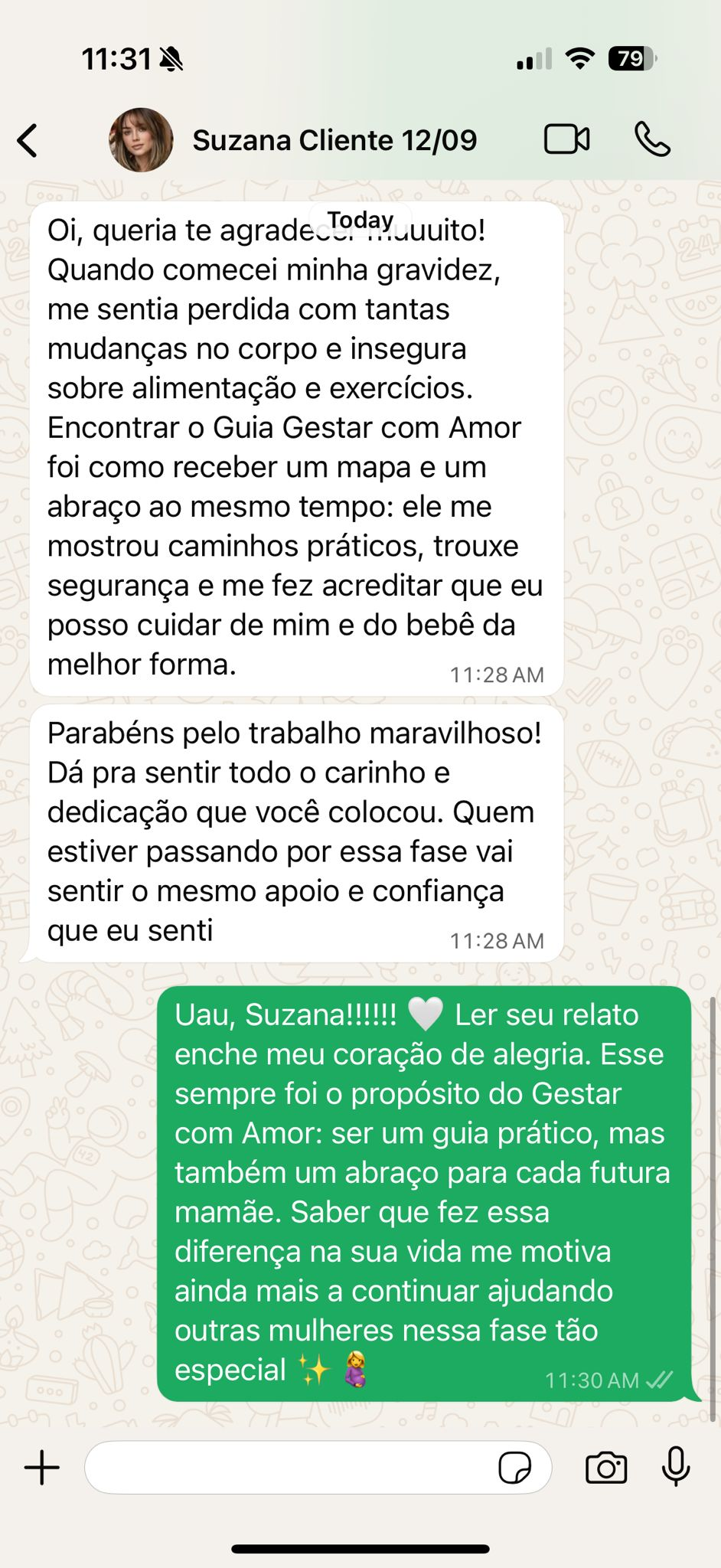The image size is (721, 1568).
Task: Go back to the chat list
Action: point(28,141)
